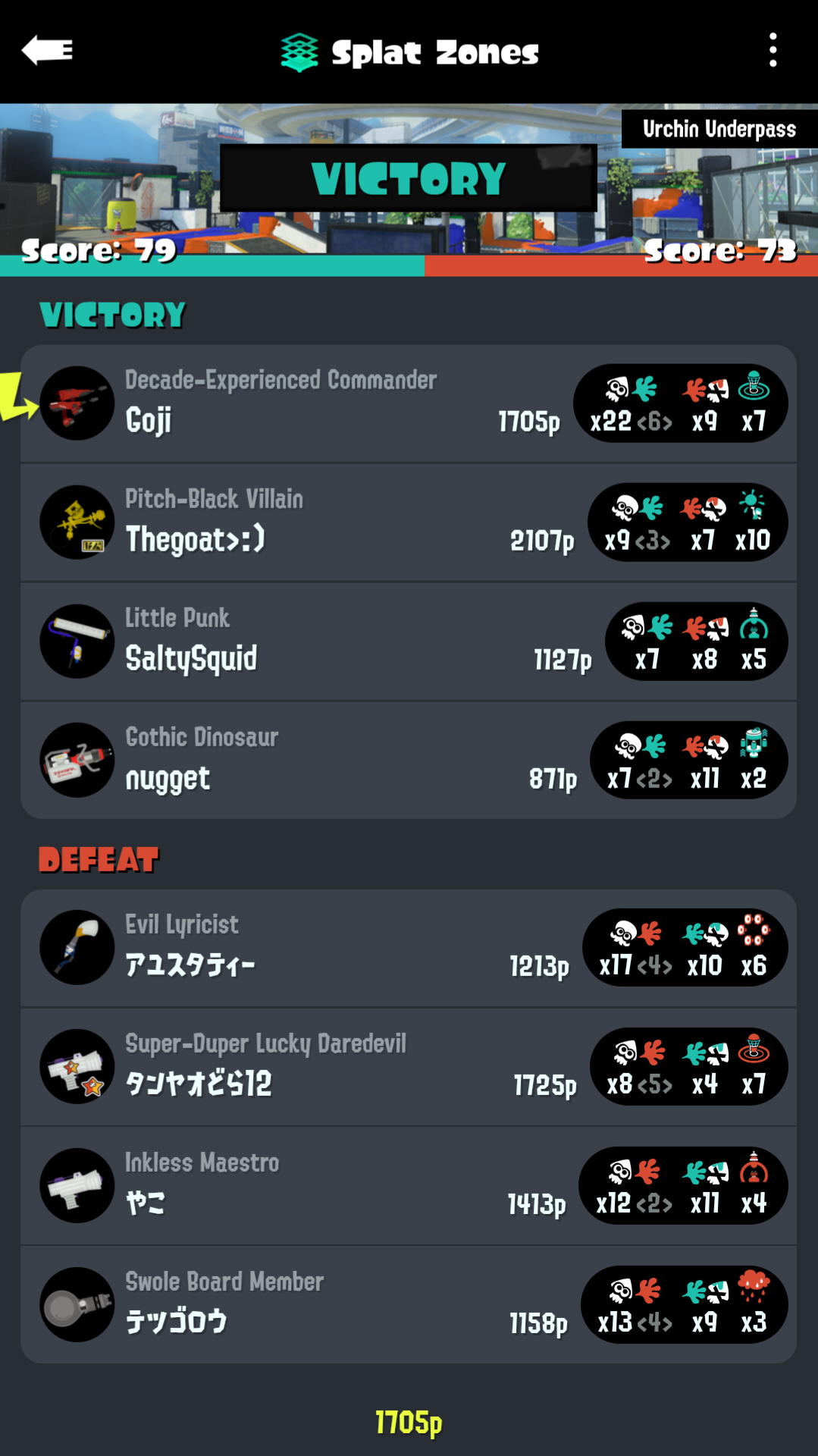Open the Evil Lyricist player row

409,948
